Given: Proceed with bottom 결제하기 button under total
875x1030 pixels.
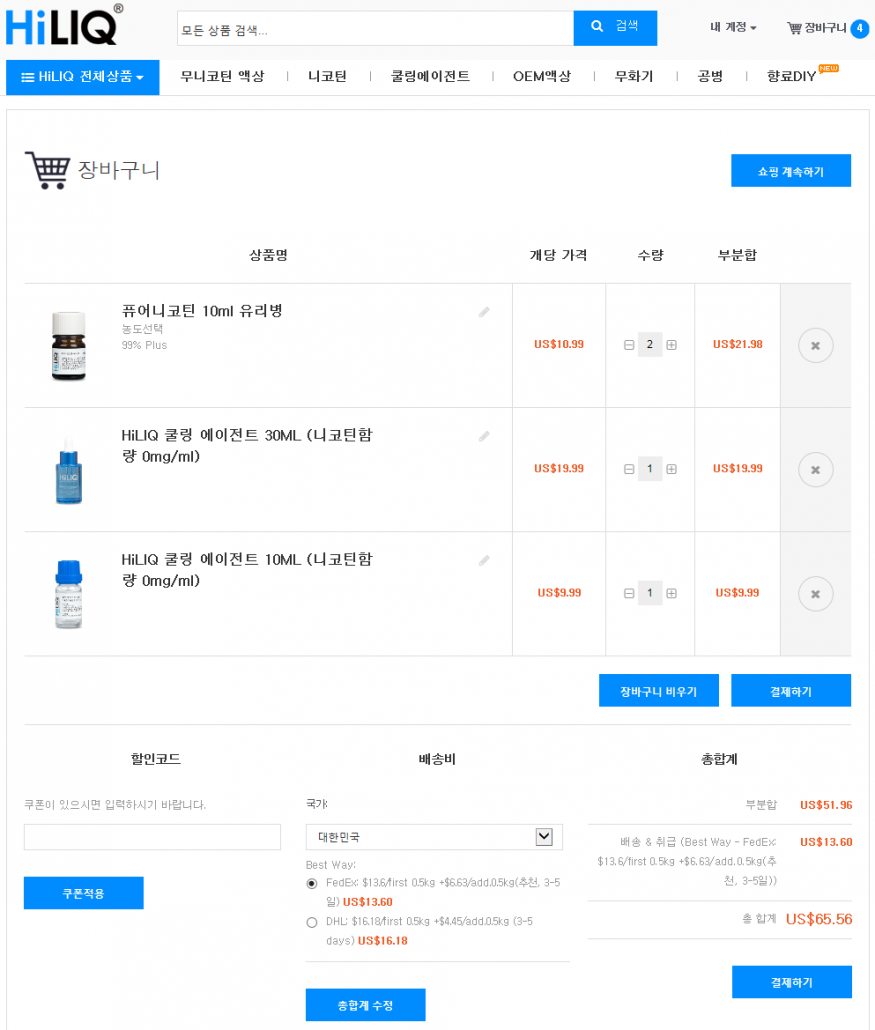Looking at the screenshot, I should 791,982.
